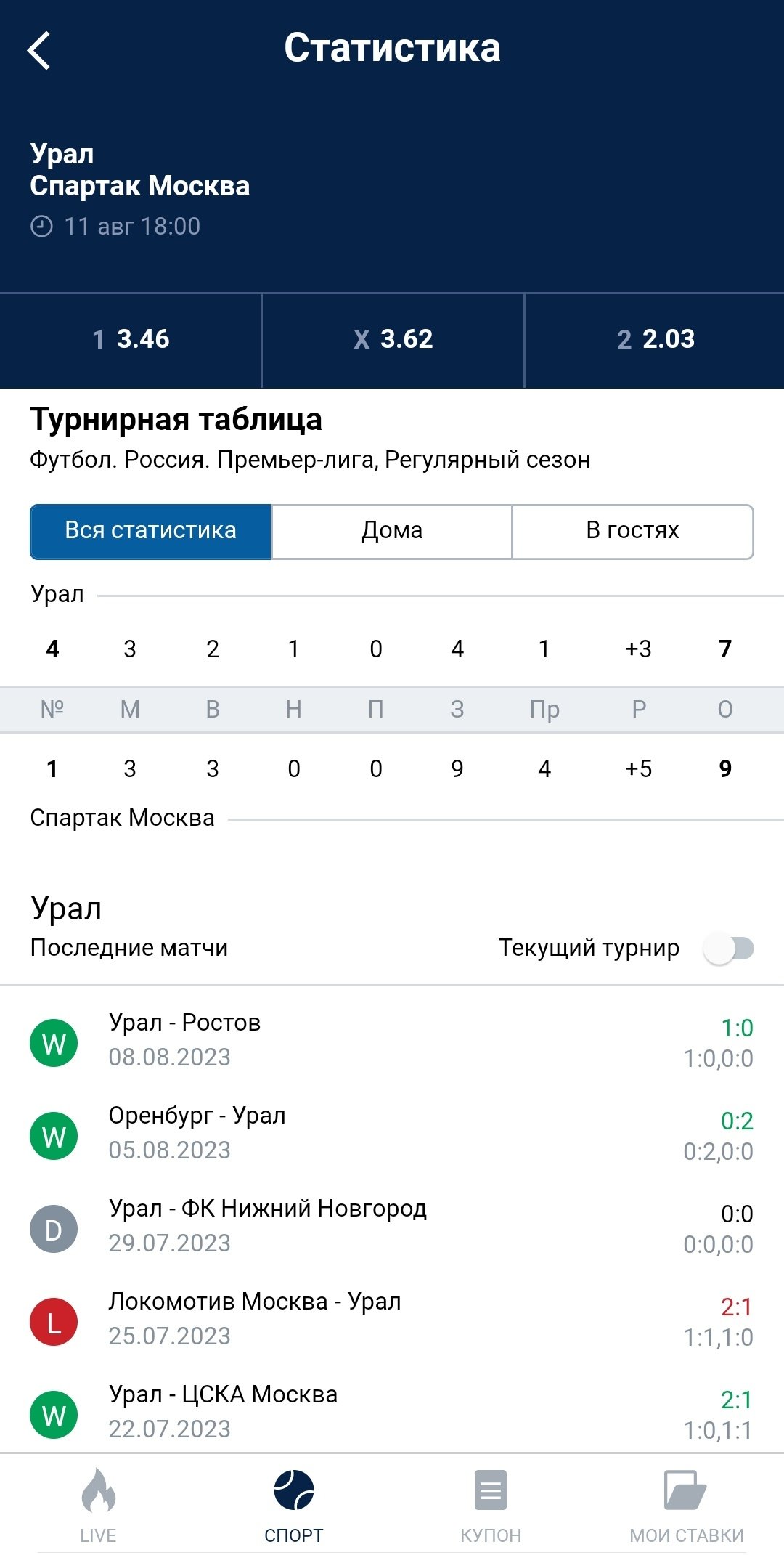Viewport: 784px width, 1555px height.
Task: Show the Дома standings tab
Action: coord(392,531)
